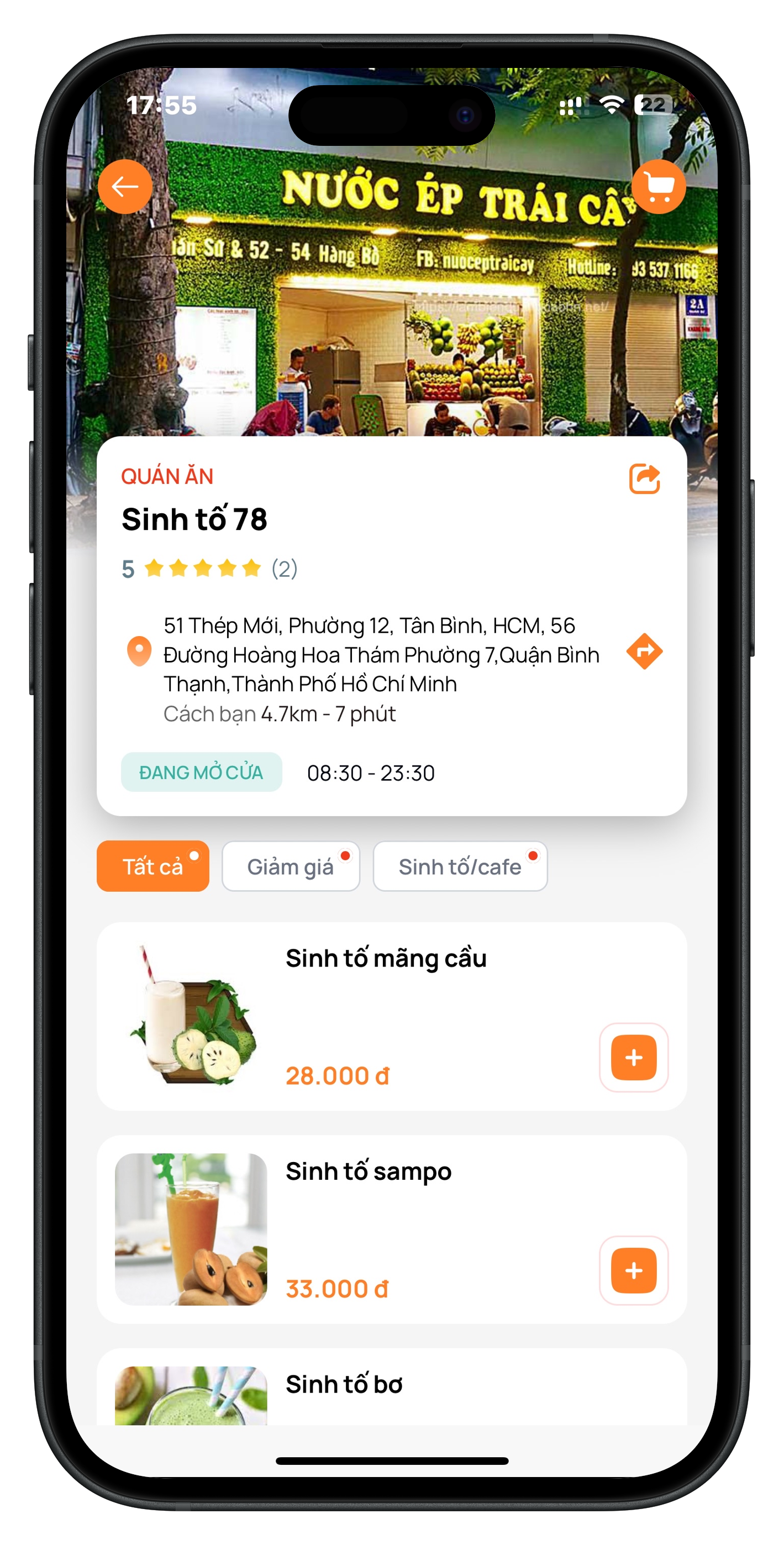Get directions to the shop address
784x1545 pixels.
pyautogui.click(x=644, y=651)
